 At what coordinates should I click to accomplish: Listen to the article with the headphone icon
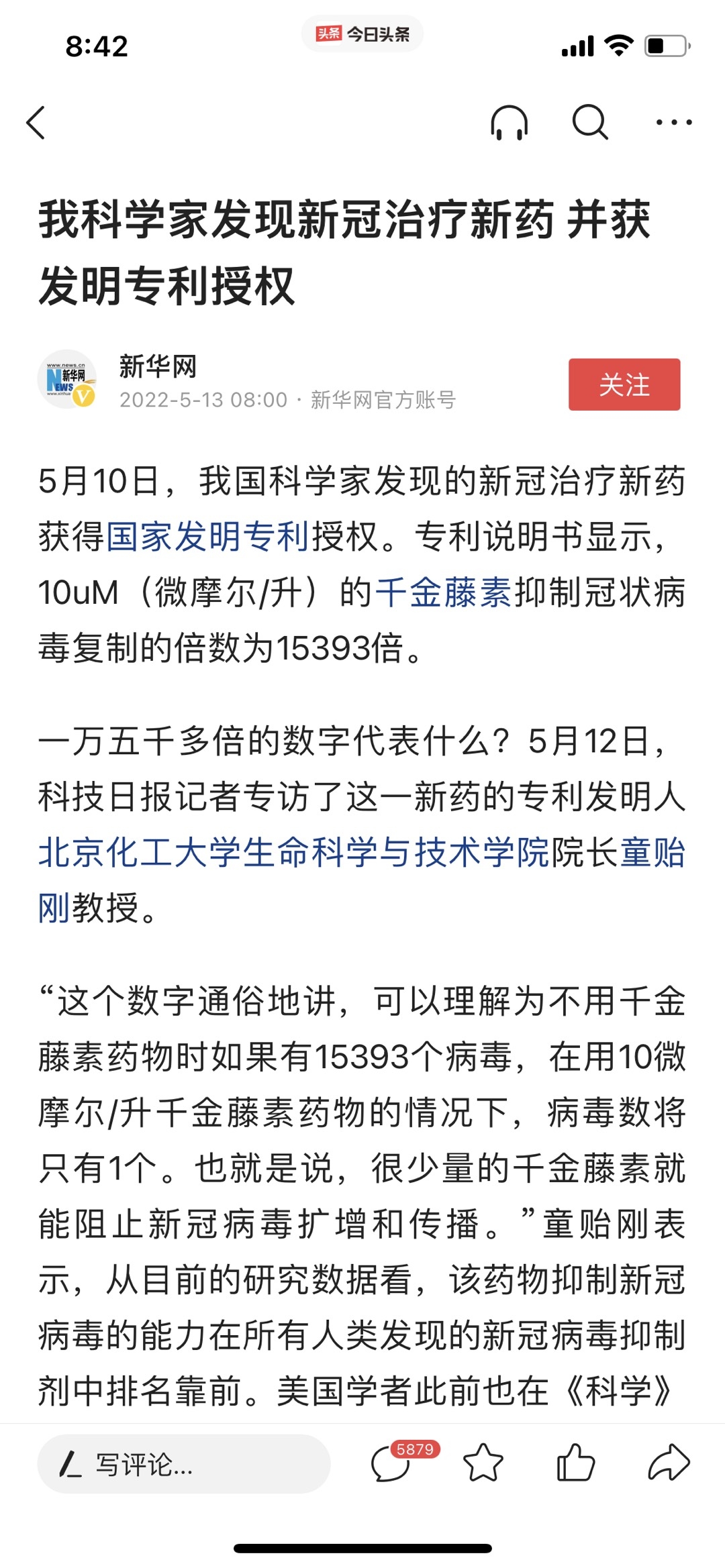pos(509,123)
